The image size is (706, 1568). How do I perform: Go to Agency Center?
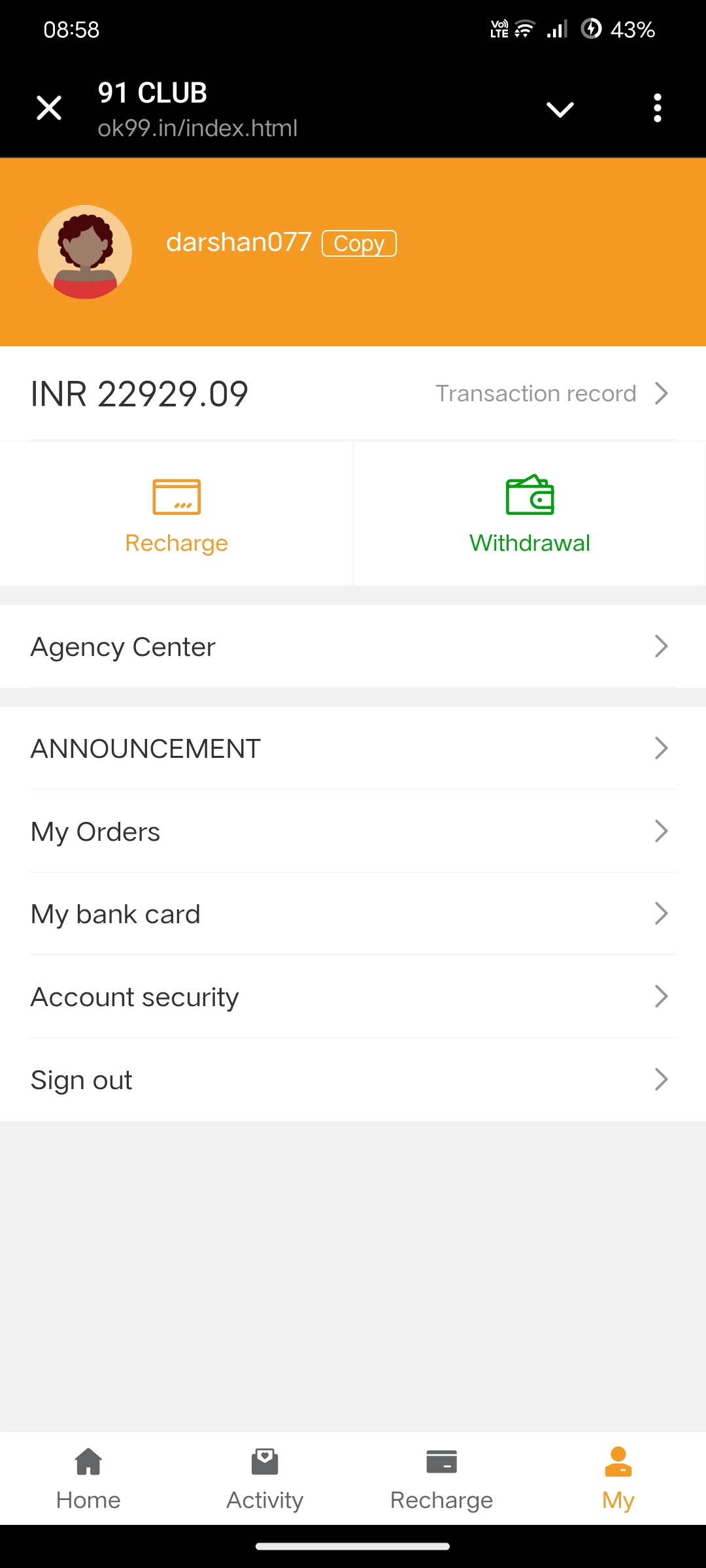[353, 647]
